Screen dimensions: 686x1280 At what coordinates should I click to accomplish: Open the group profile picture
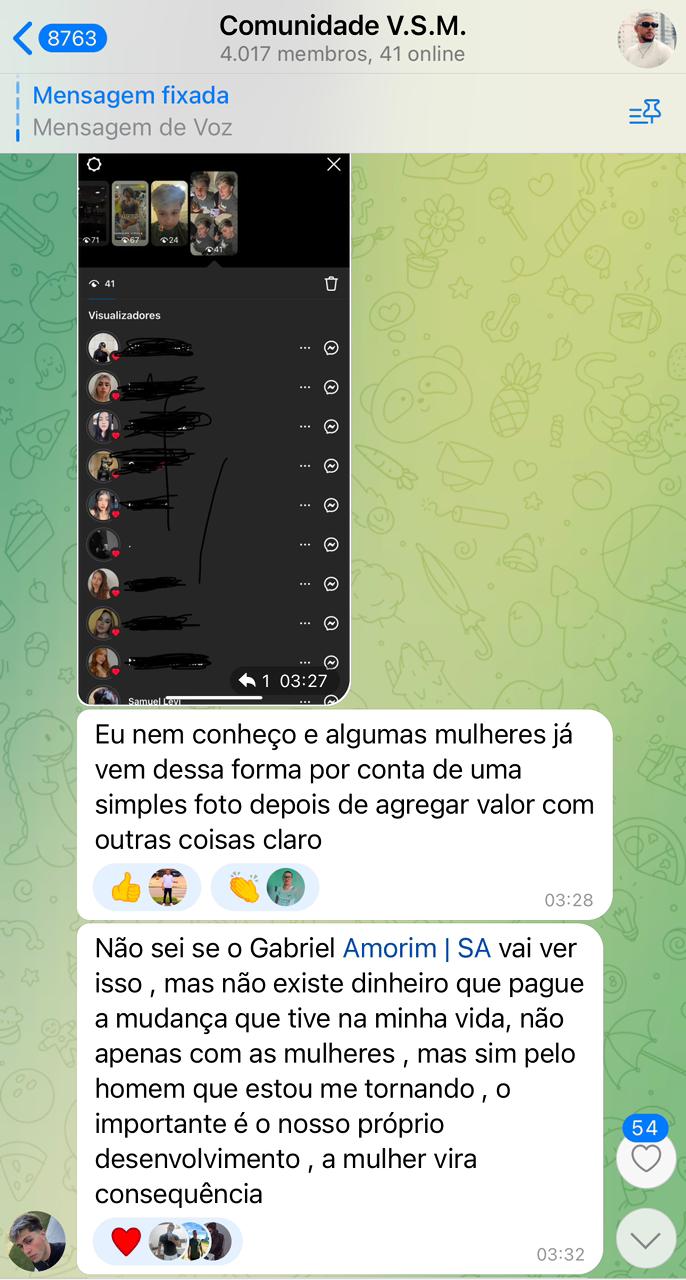coord(646,38)
